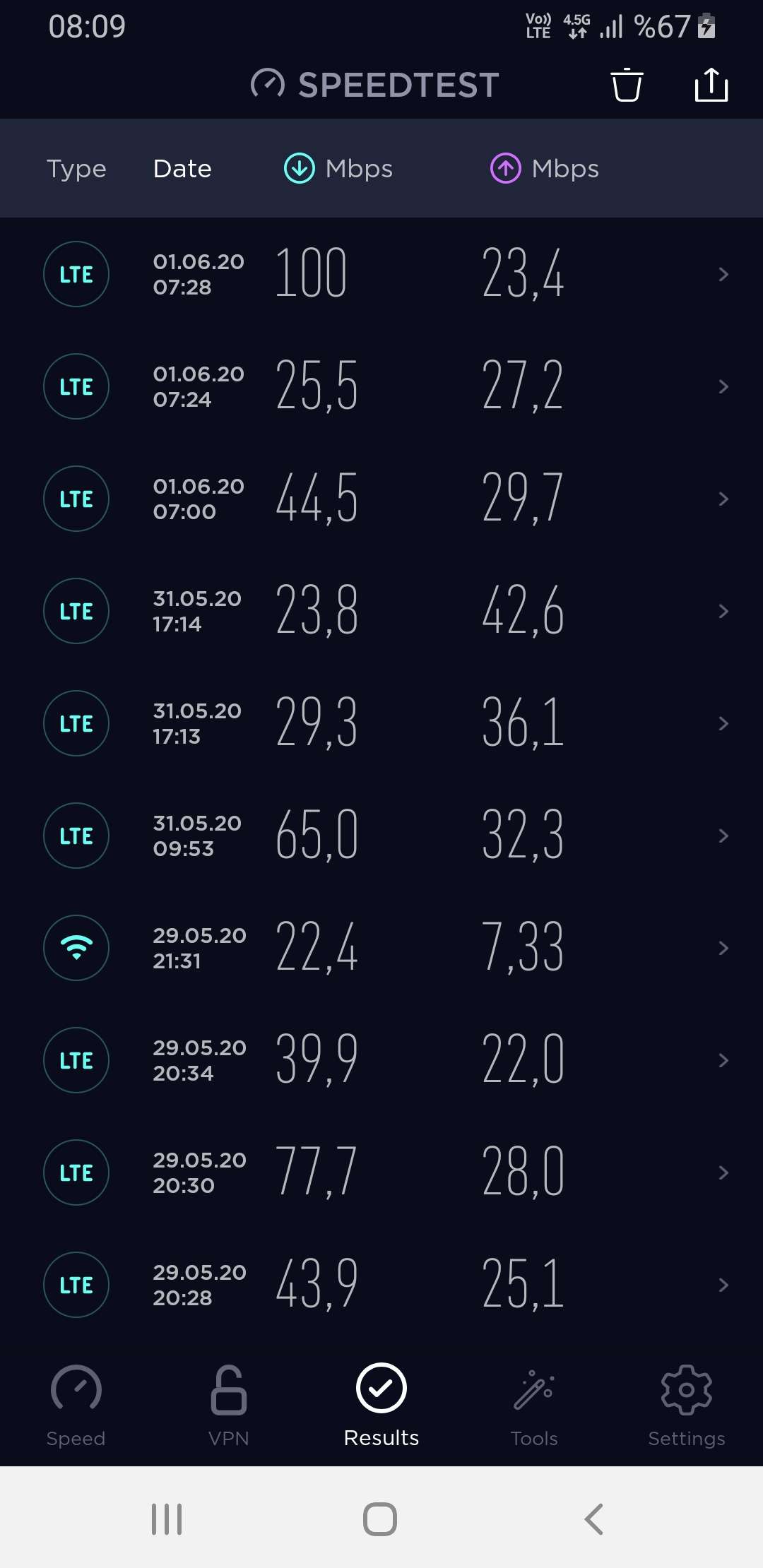Delete results with the trash icon
Screen dimensions: 763x1568
tap(627, 85)
